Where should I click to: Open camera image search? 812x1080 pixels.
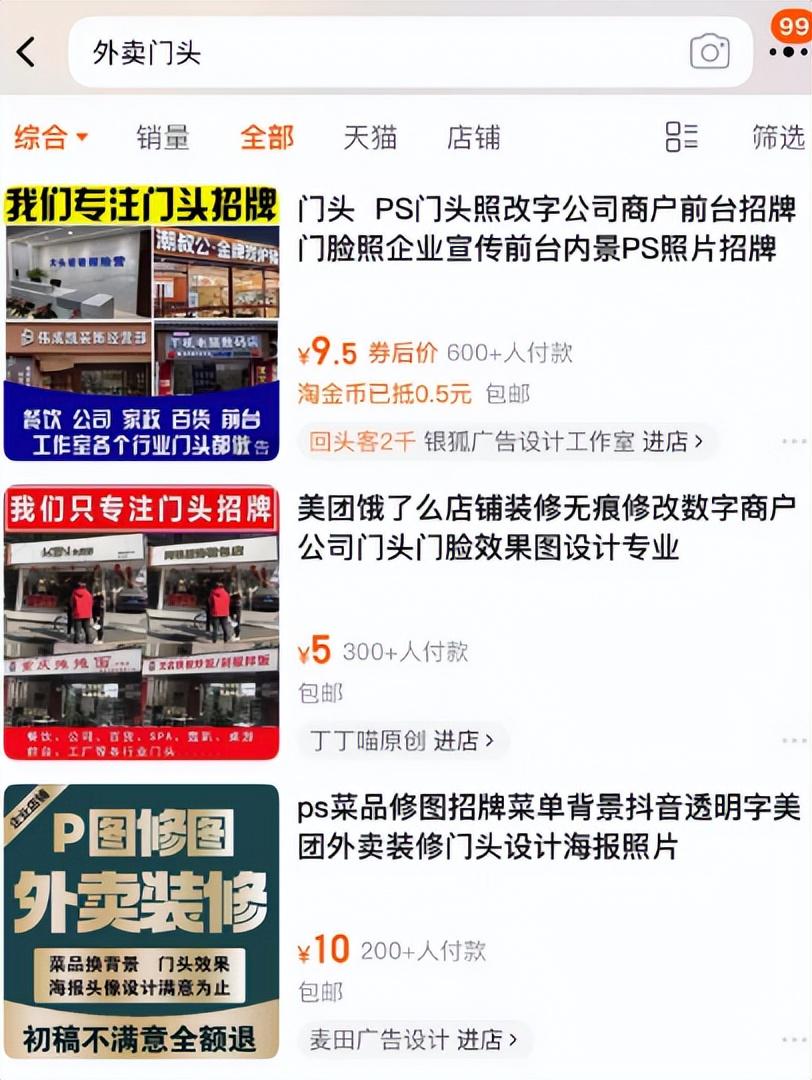click(709, 52)
